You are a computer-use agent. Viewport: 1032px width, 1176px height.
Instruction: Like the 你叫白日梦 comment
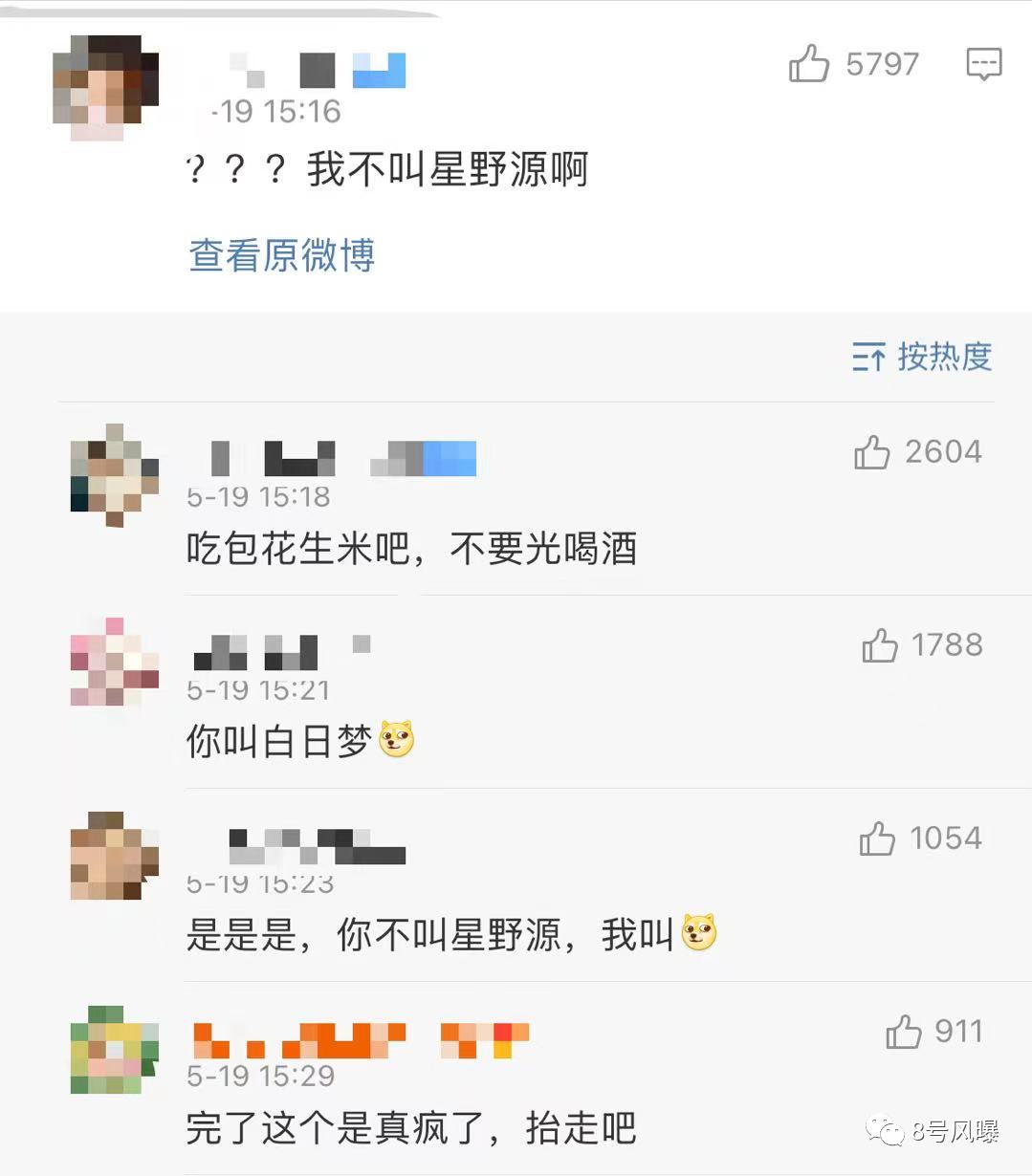(880, 645)
